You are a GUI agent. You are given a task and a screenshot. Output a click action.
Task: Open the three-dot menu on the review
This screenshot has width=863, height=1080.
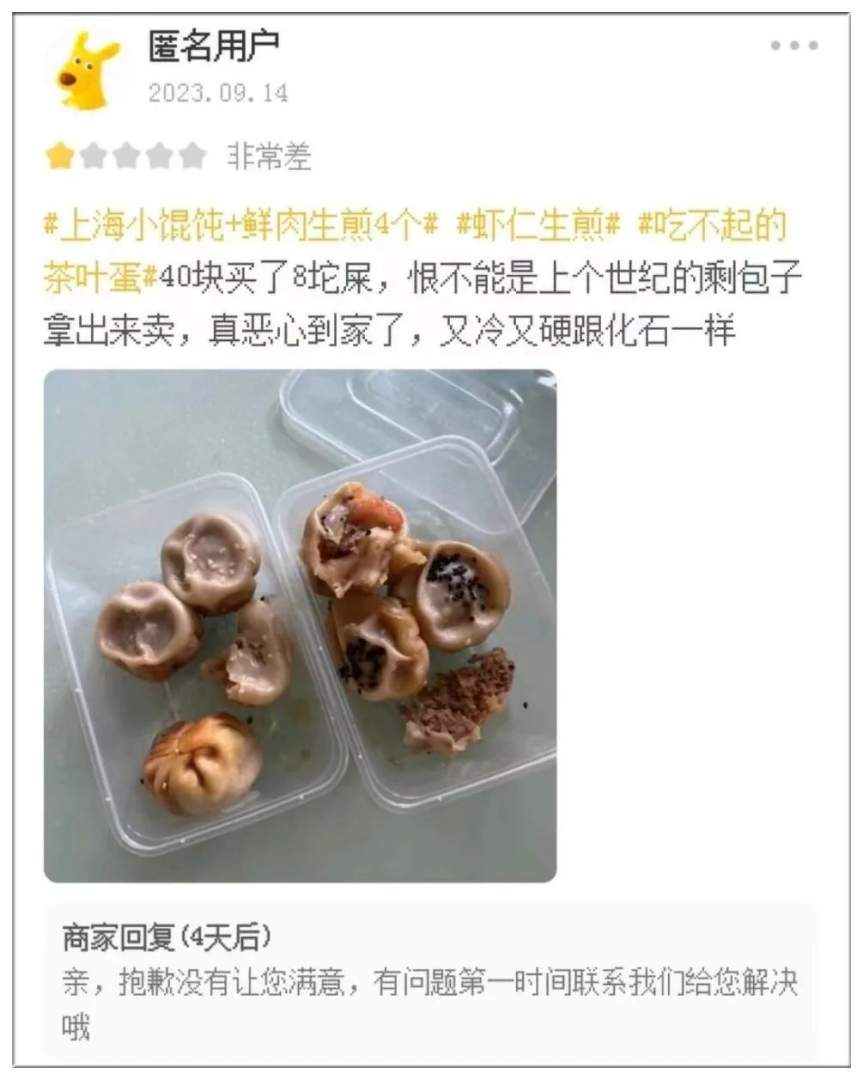tap(794, 46)
